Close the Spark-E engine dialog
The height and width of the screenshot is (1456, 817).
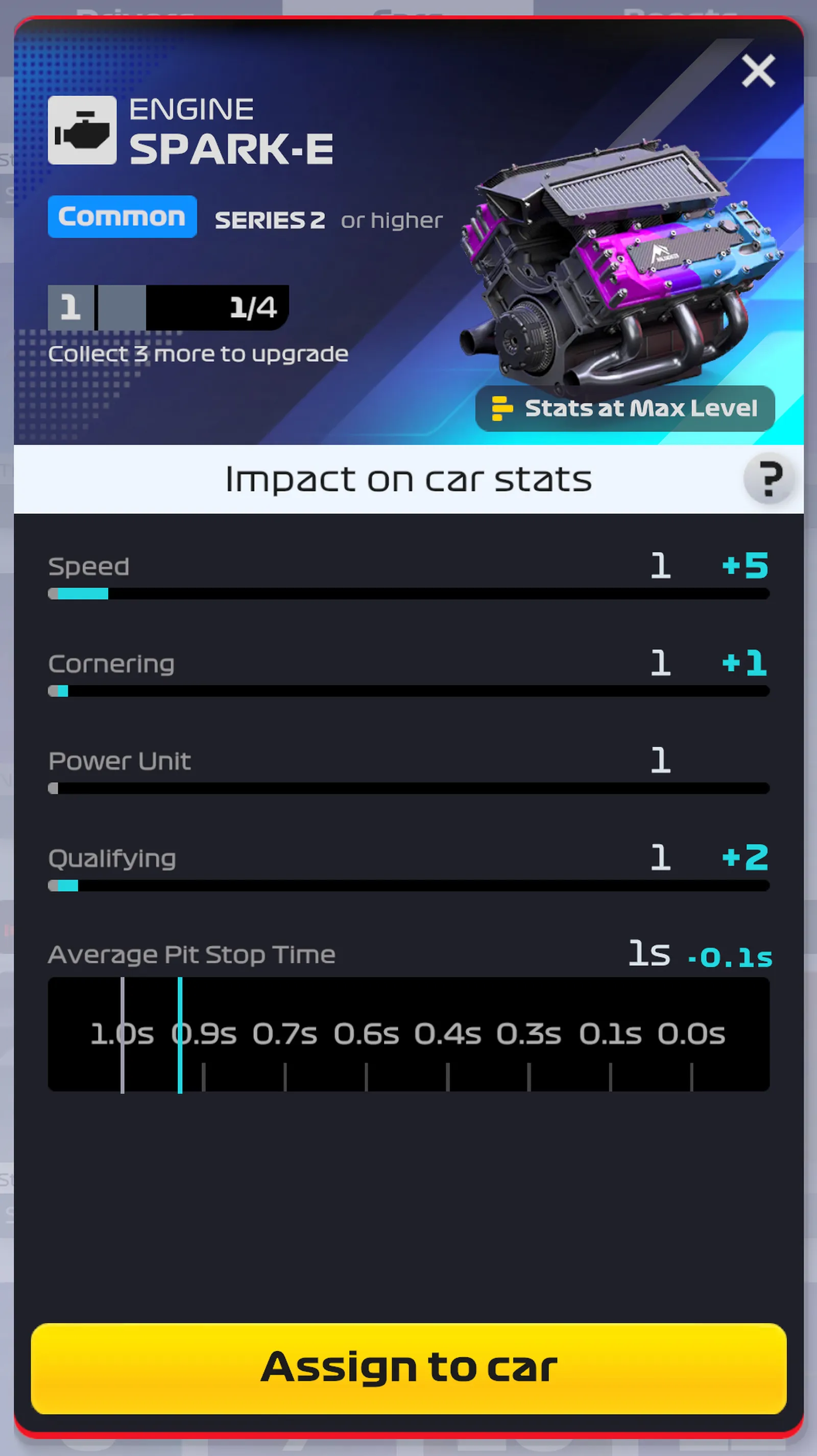coord(758,71)
